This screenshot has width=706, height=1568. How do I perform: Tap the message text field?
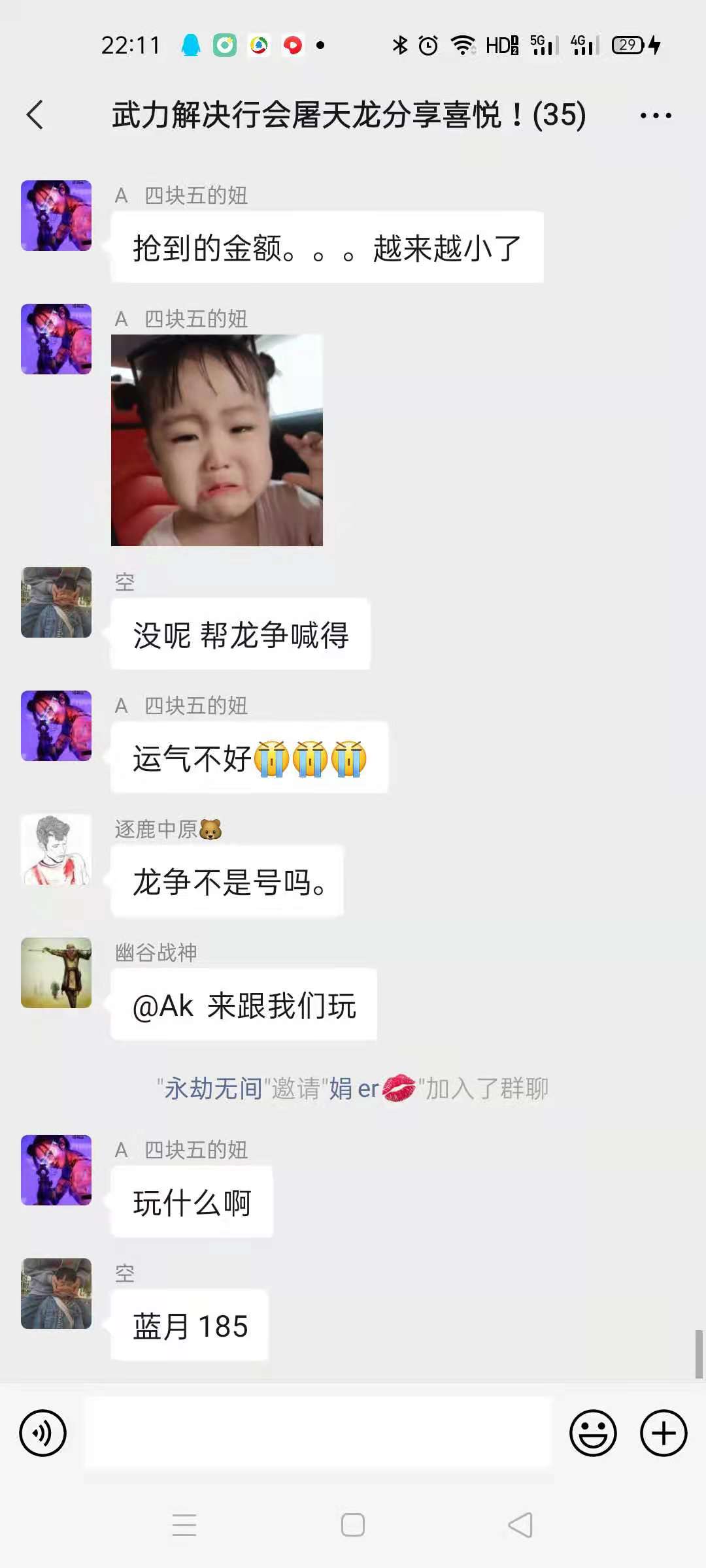pos(318,1433)
